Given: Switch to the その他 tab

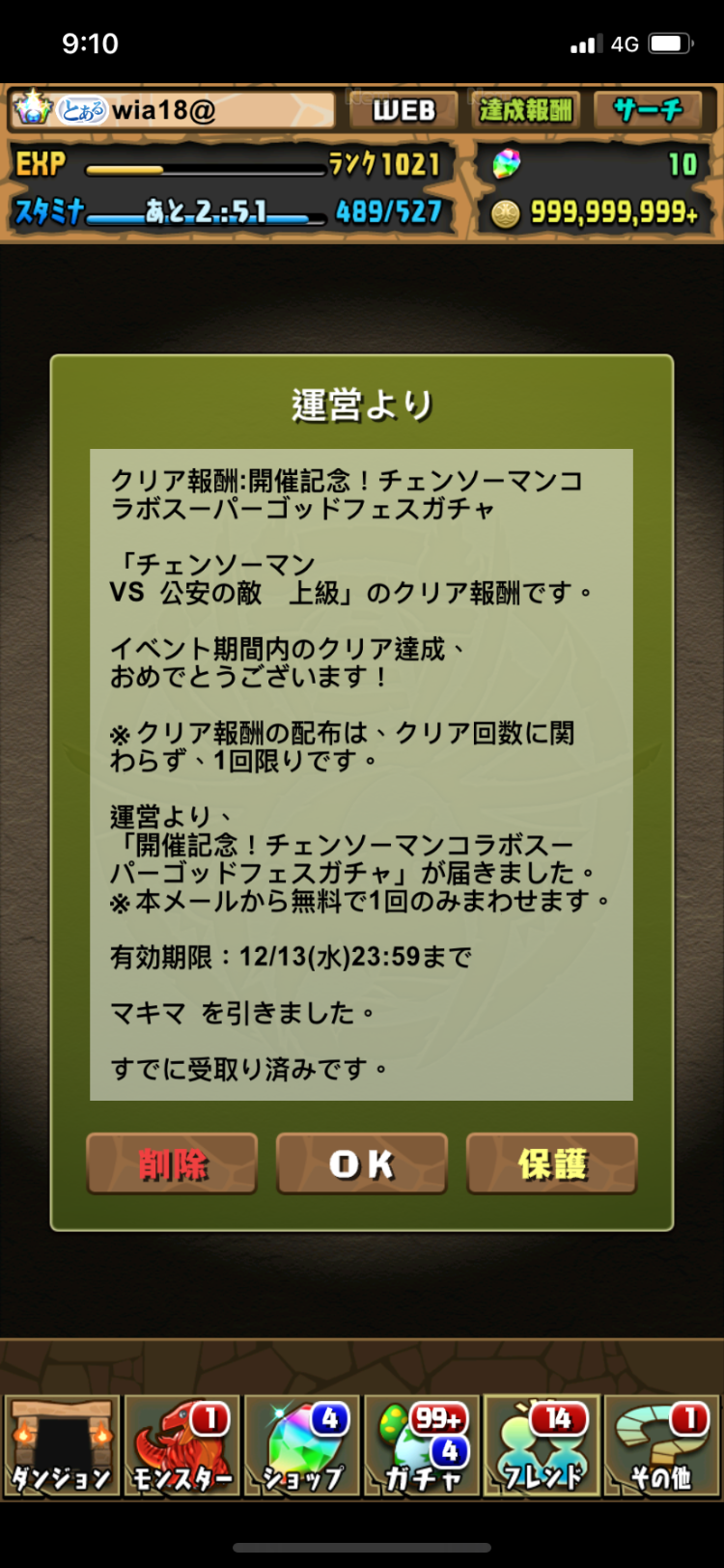Looking at the screenshot, I should tap(662, 1445).
